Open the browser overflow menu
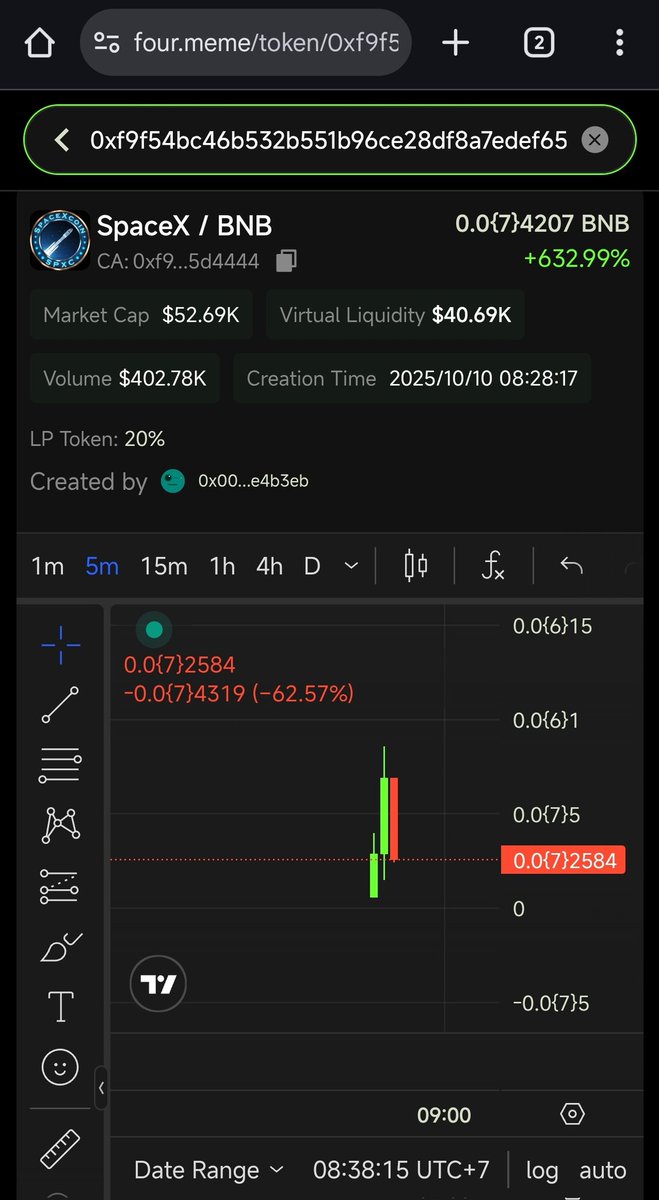The image size is (659, 1200). pos(620,43)
